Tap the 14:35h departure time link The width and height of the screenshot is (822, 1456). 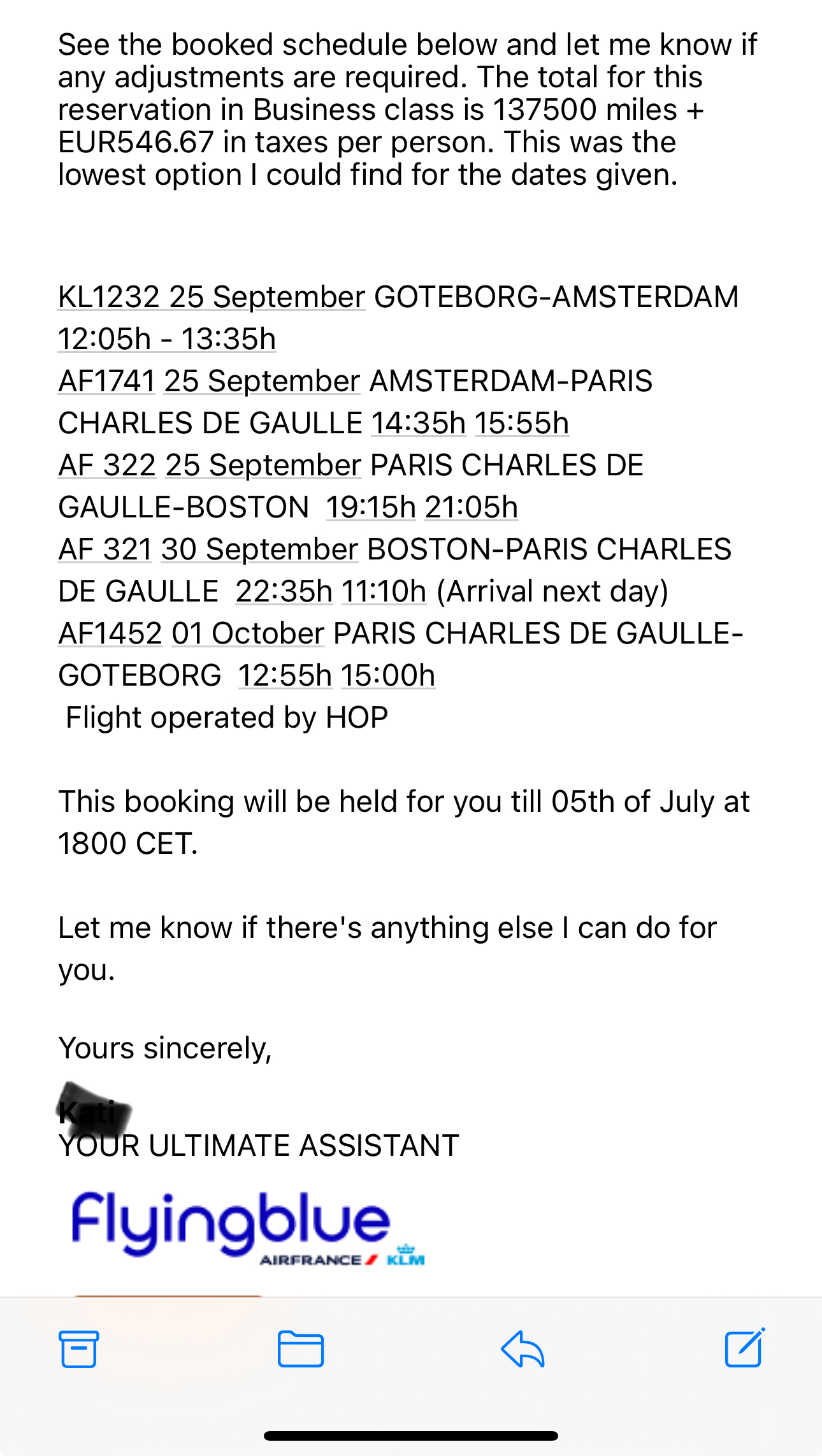419,423
